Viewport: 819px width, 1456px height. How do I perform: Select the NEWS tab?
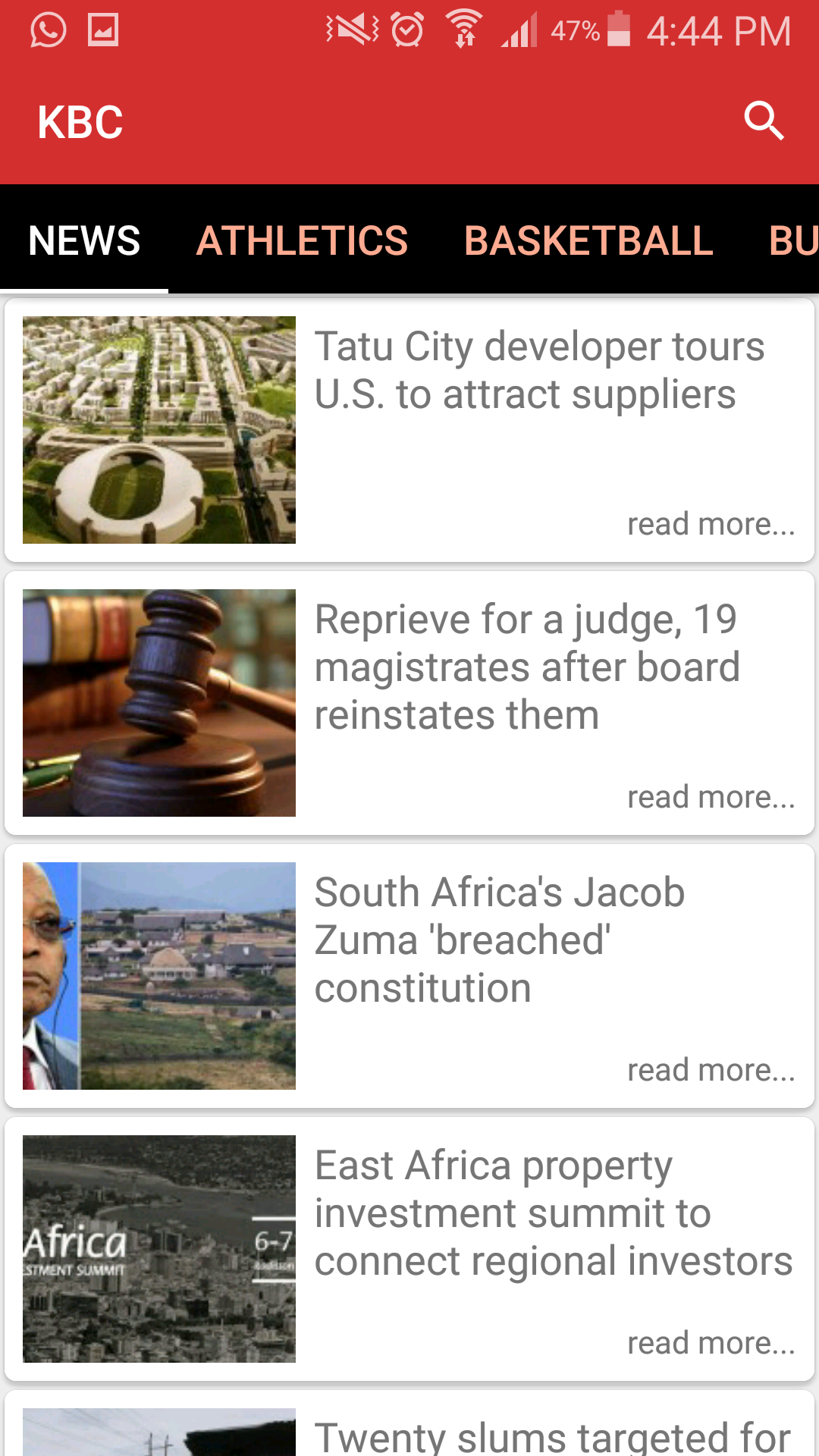(x=84, y=240)
